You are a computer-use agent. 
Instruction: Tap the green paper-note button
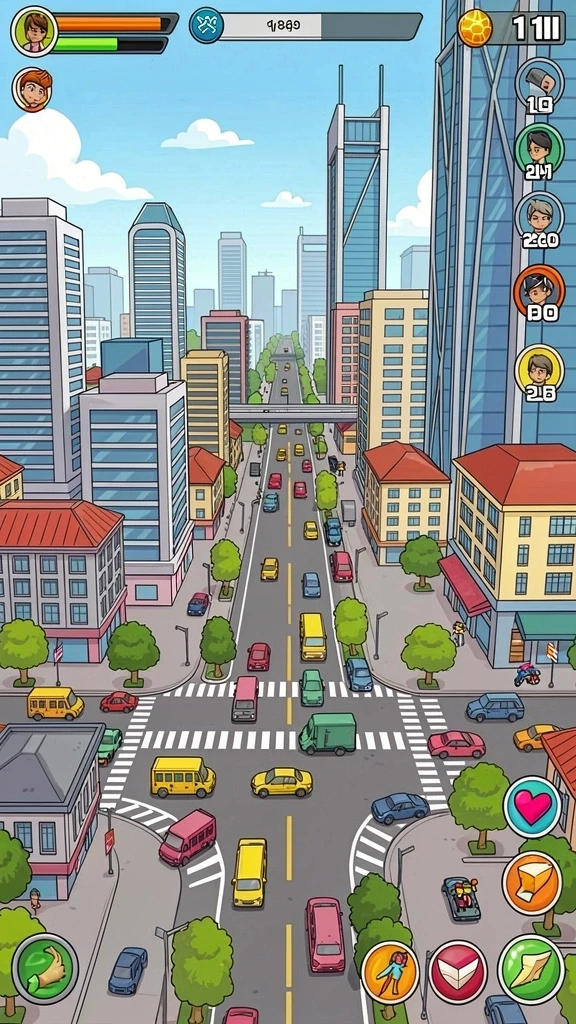pos(530,969)
